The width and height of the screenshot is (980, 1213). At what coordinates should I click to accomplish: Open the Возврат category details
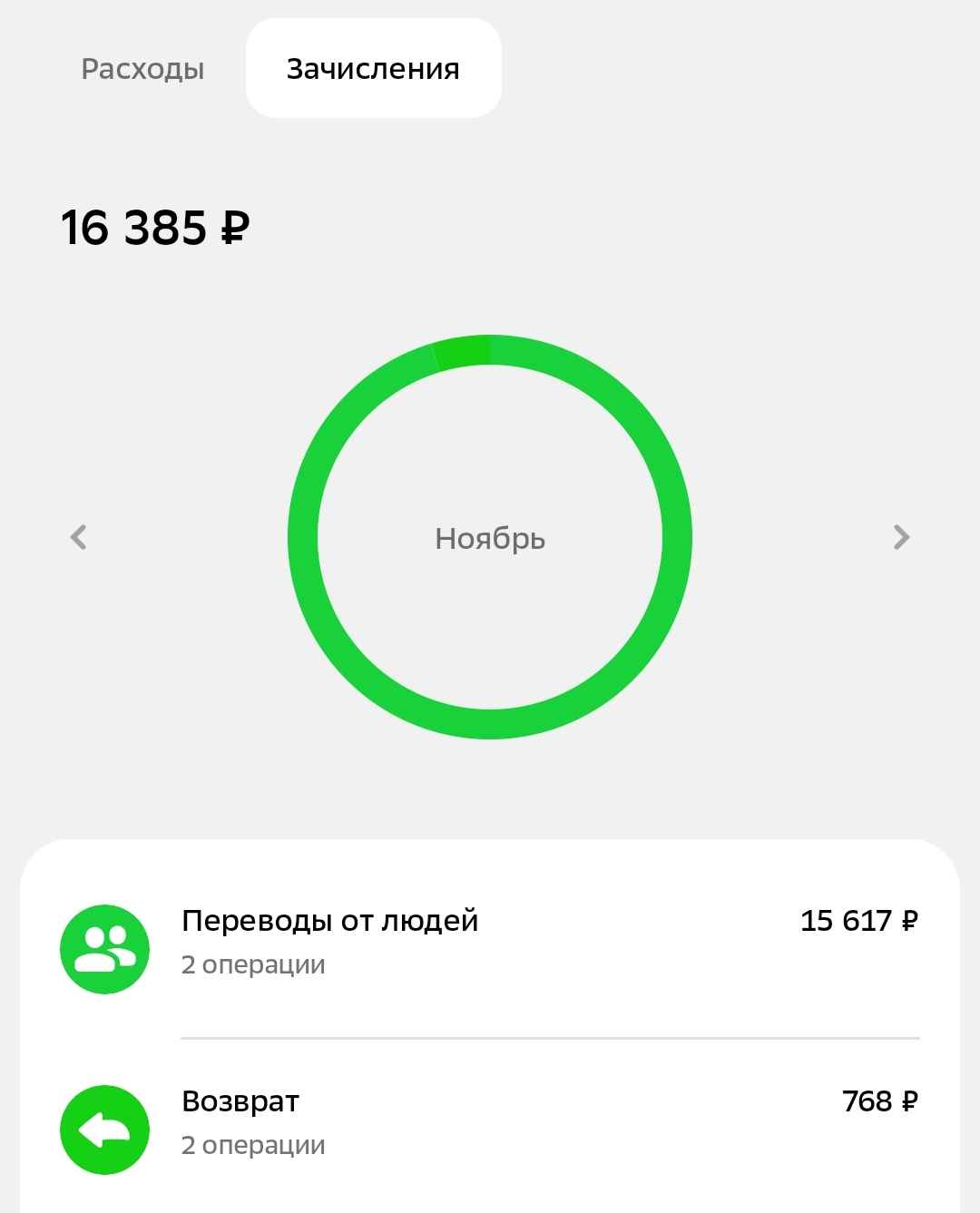click(x=490, y=1123)
